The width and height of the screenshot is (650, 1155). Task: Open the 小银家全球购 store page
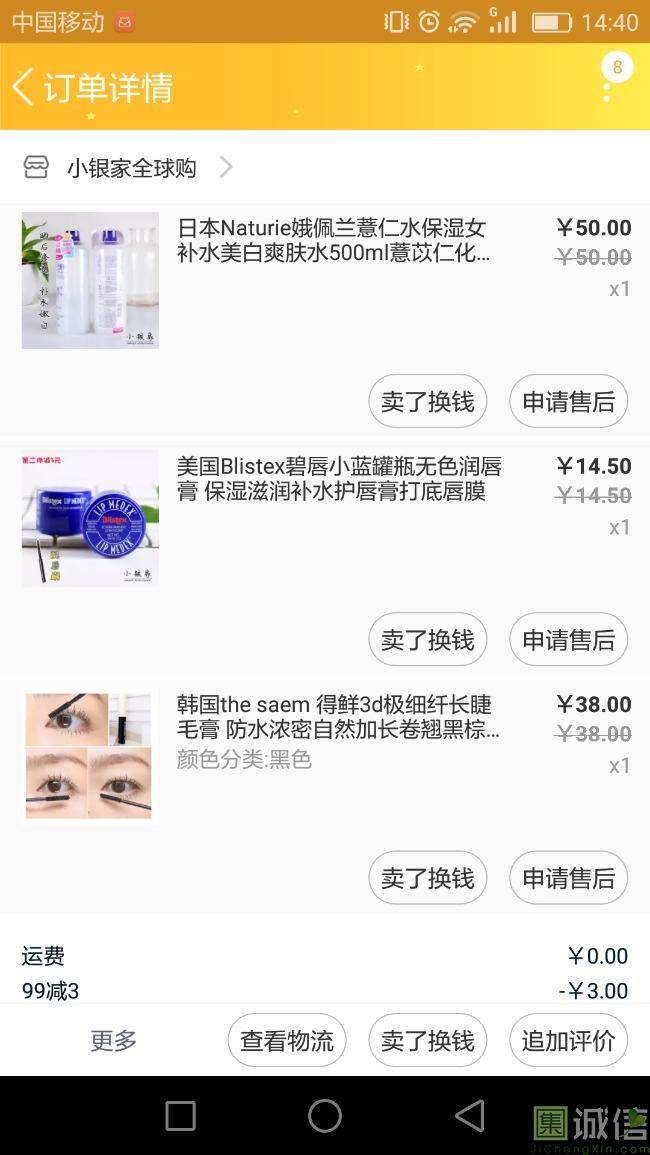tap(131, 168)
